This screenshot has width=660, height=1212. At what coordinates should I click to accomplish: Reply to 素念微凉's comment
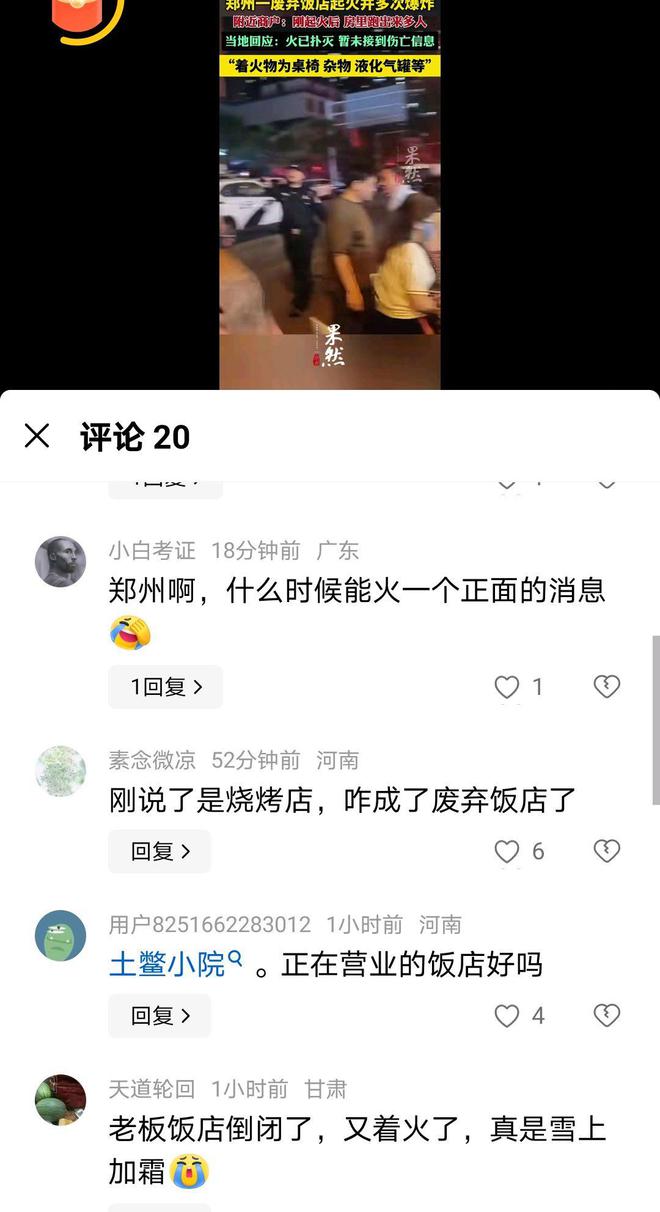click(x=159, y=852)
